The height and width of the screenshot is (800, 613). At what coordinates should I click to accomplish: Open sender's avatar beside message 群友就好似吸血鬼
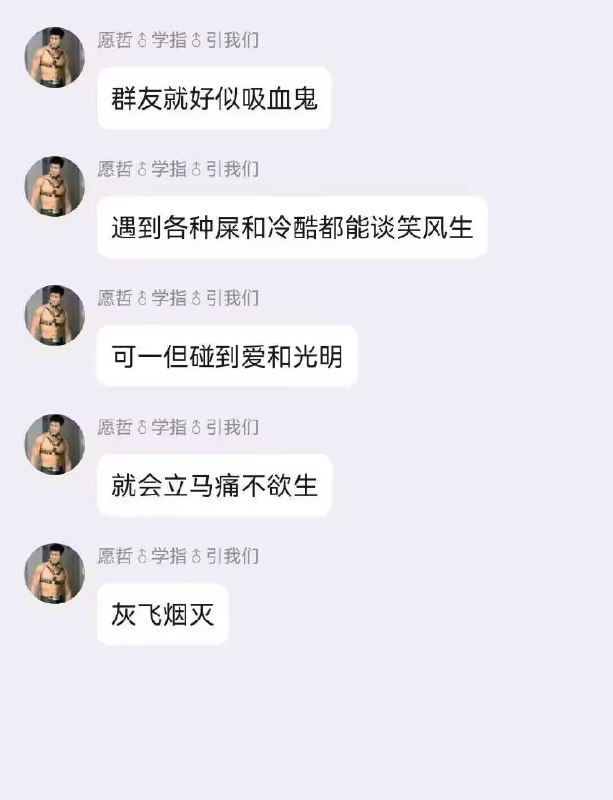pos(54,57)
